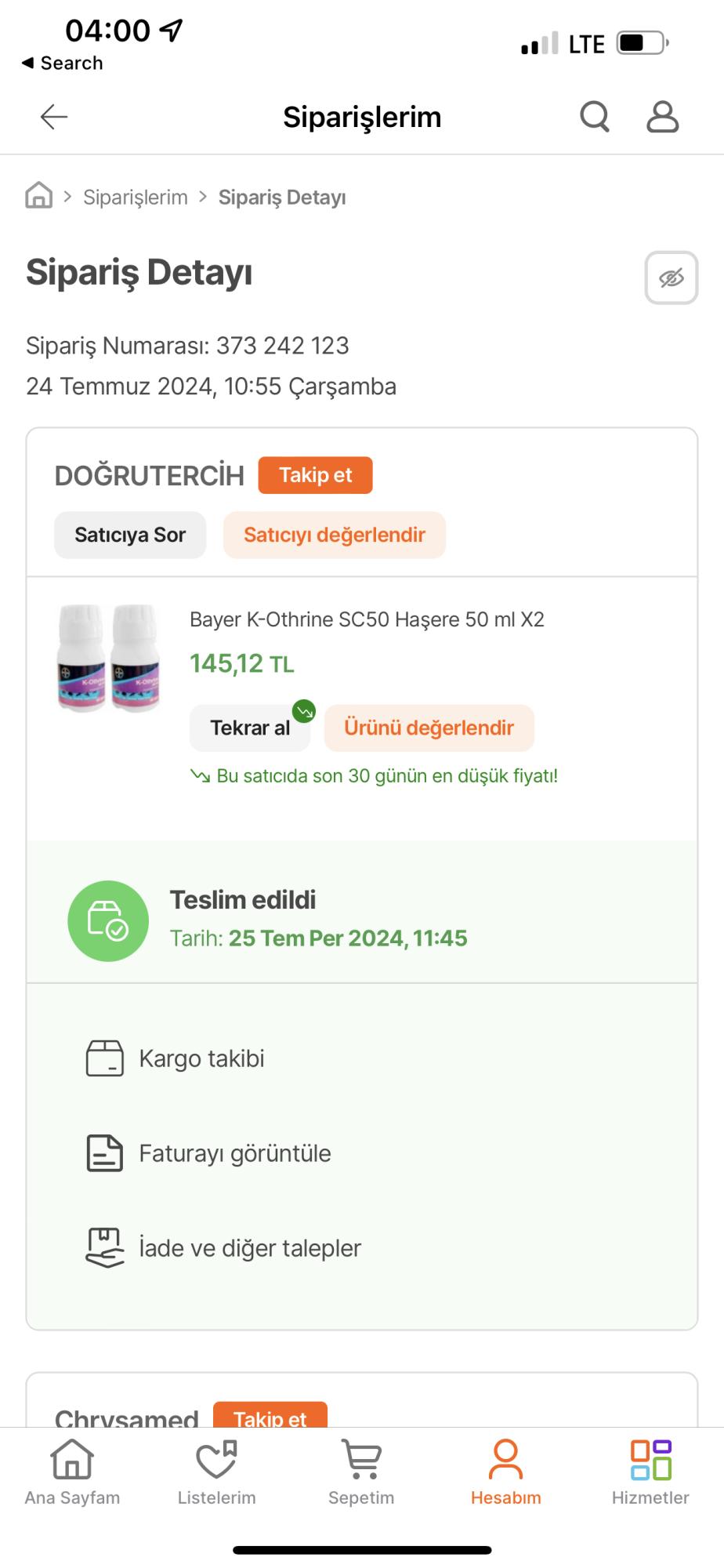724x1568 pixels.
Task: Open Kargo takibi shipment tracking icon
Action: pyautogui.click(x=105, y=1058)
